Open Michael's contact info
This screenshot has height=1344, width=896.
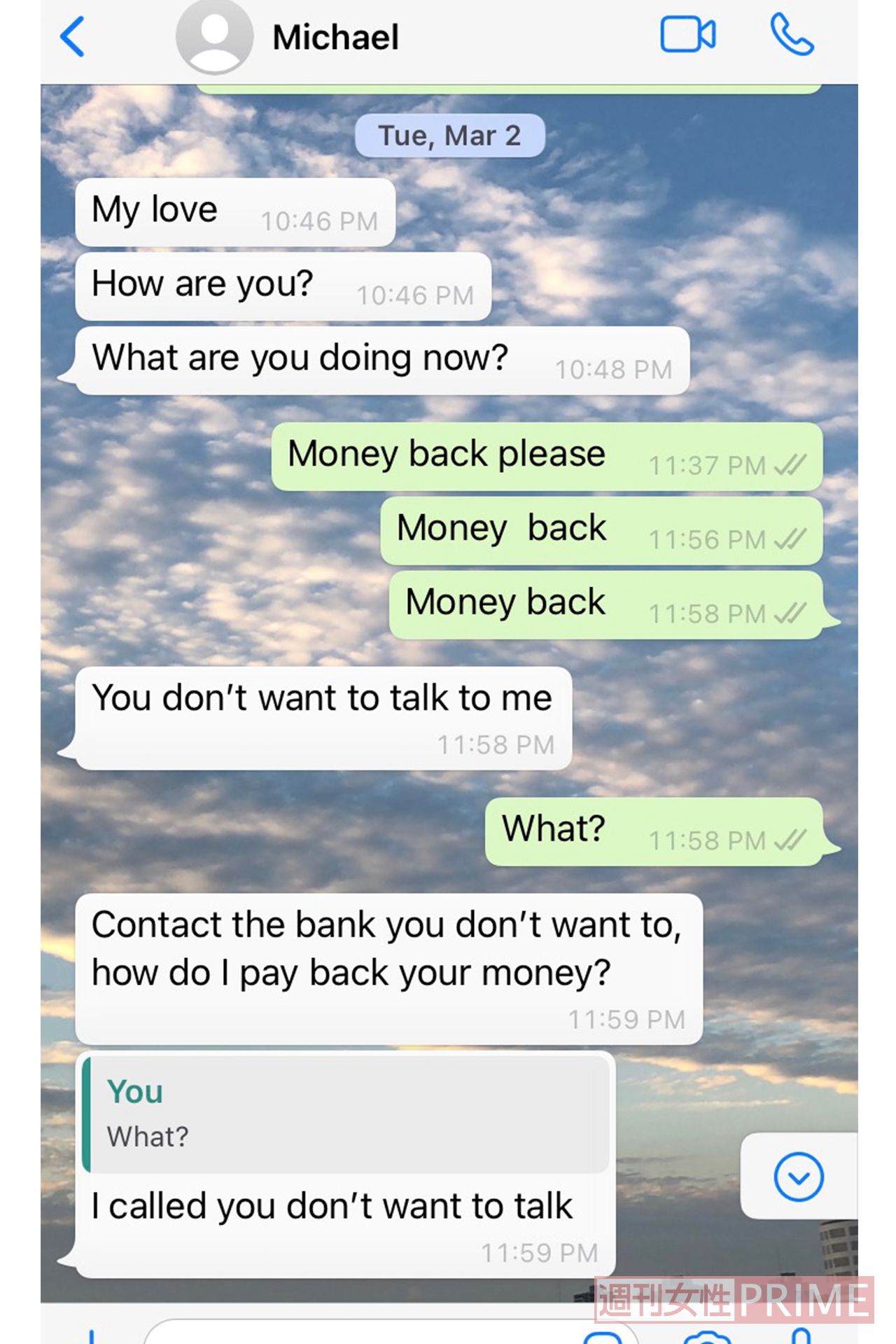335,37
